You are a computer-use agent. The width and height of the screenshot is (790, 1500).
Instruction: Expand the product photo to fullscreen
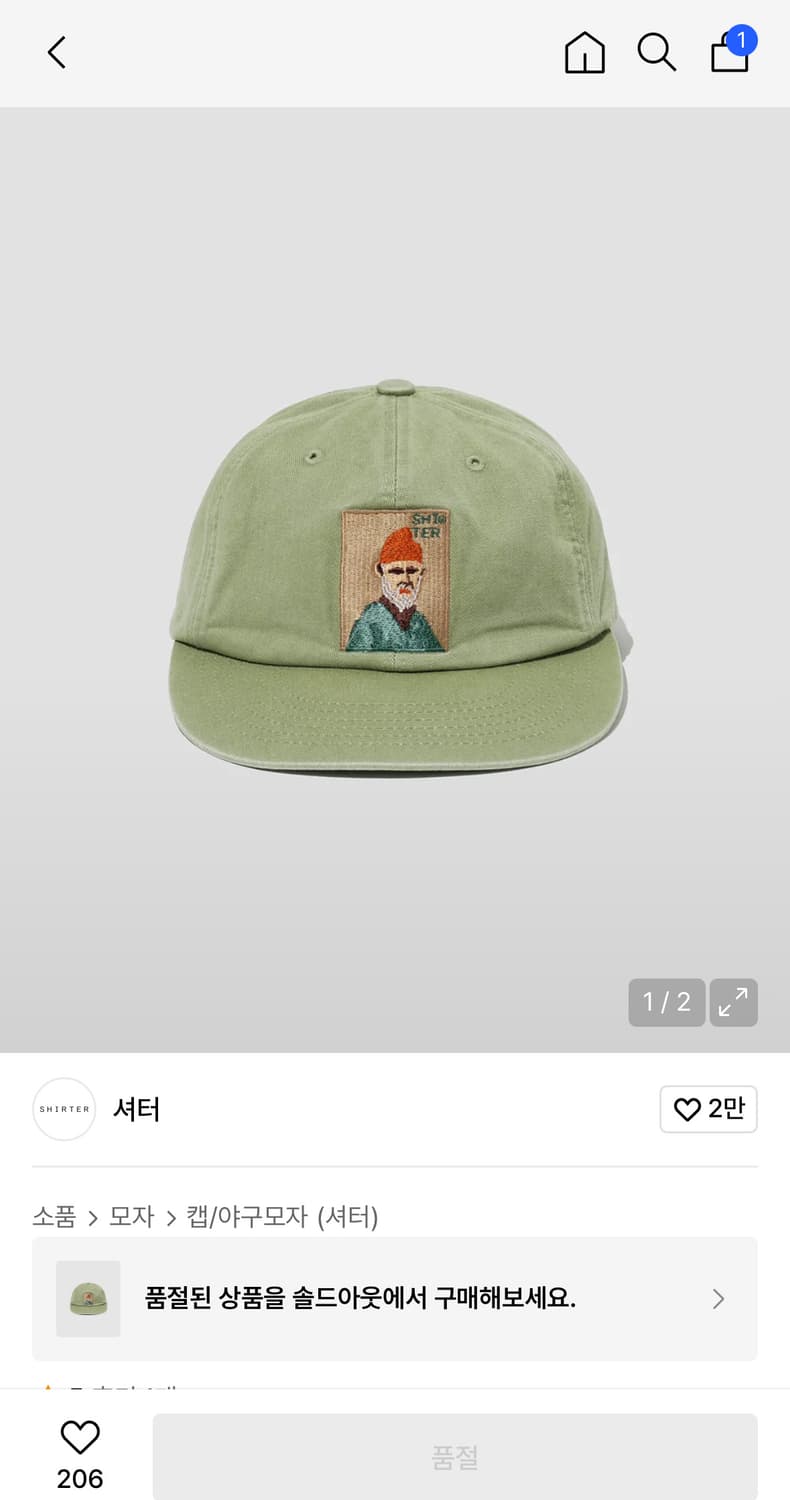(733, 1002)
